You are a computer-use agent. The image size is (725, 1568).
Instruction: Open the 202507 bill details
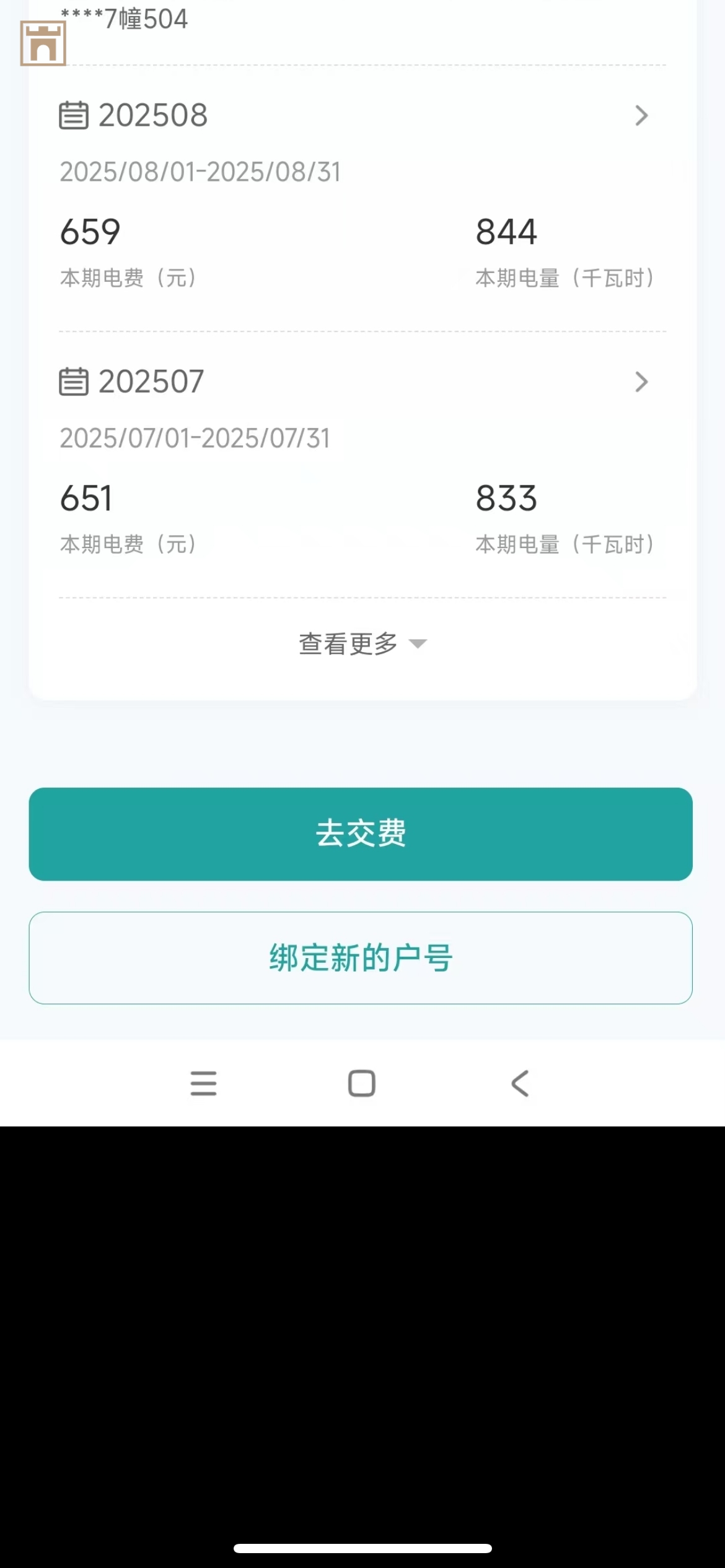click(641, 382)
